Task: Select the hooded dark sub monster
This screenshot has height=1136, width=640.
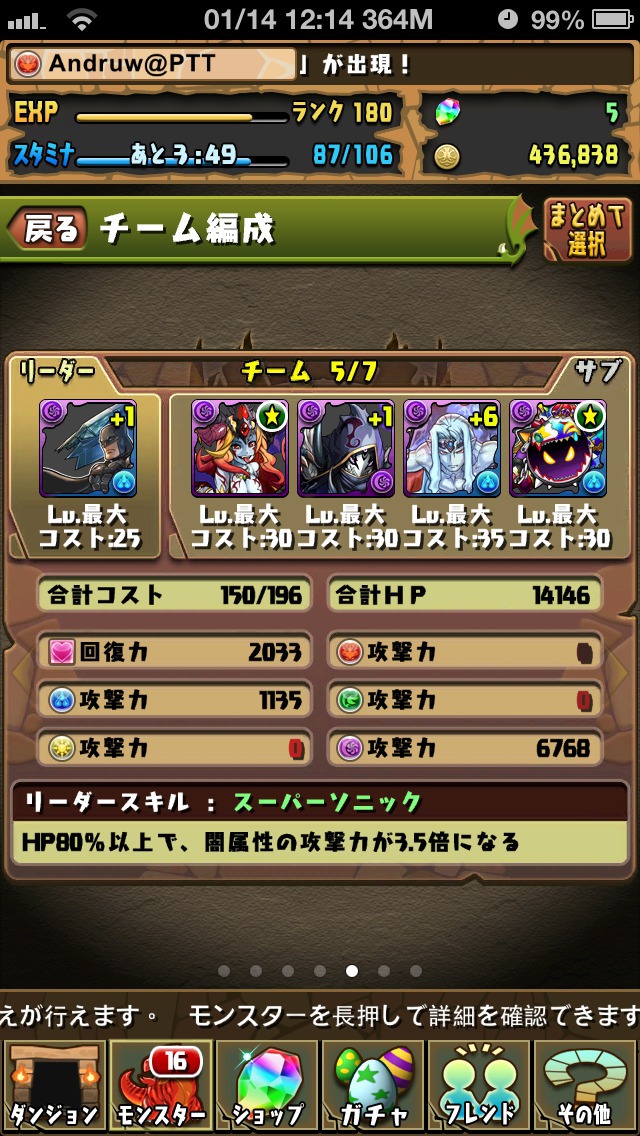Action: click(346, 447)
